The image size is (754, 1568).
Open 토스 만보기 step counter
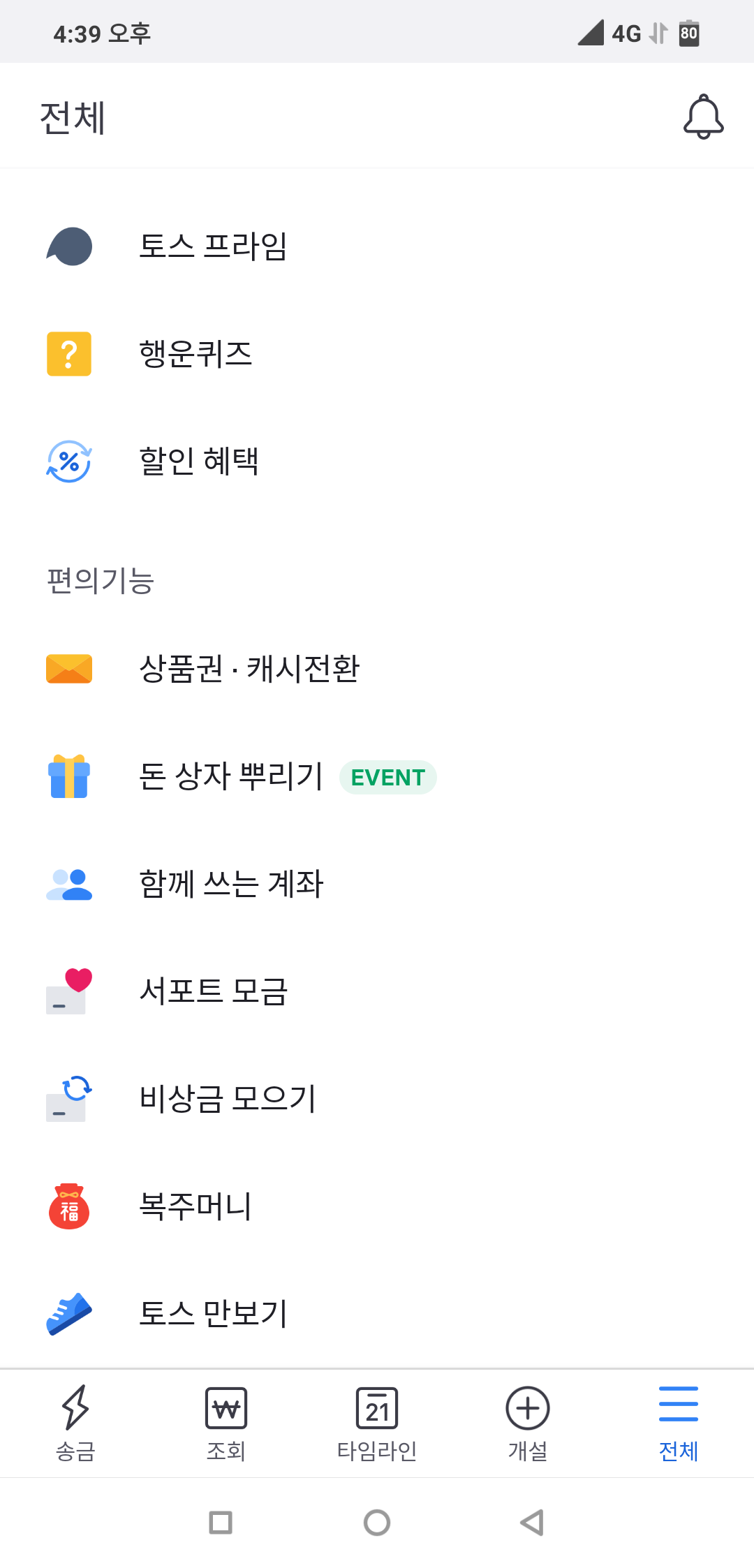coord(213,1314)
